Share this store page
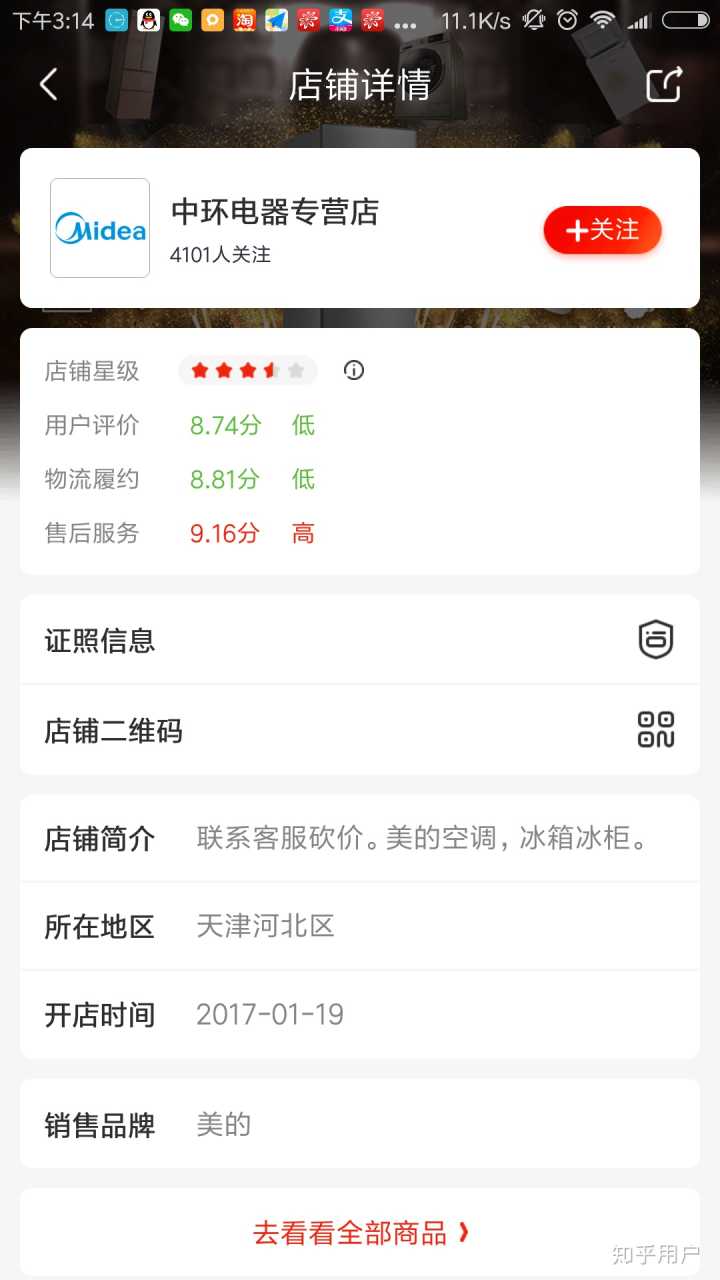This screenshot has width=720, height=1280. click(664, 85)
